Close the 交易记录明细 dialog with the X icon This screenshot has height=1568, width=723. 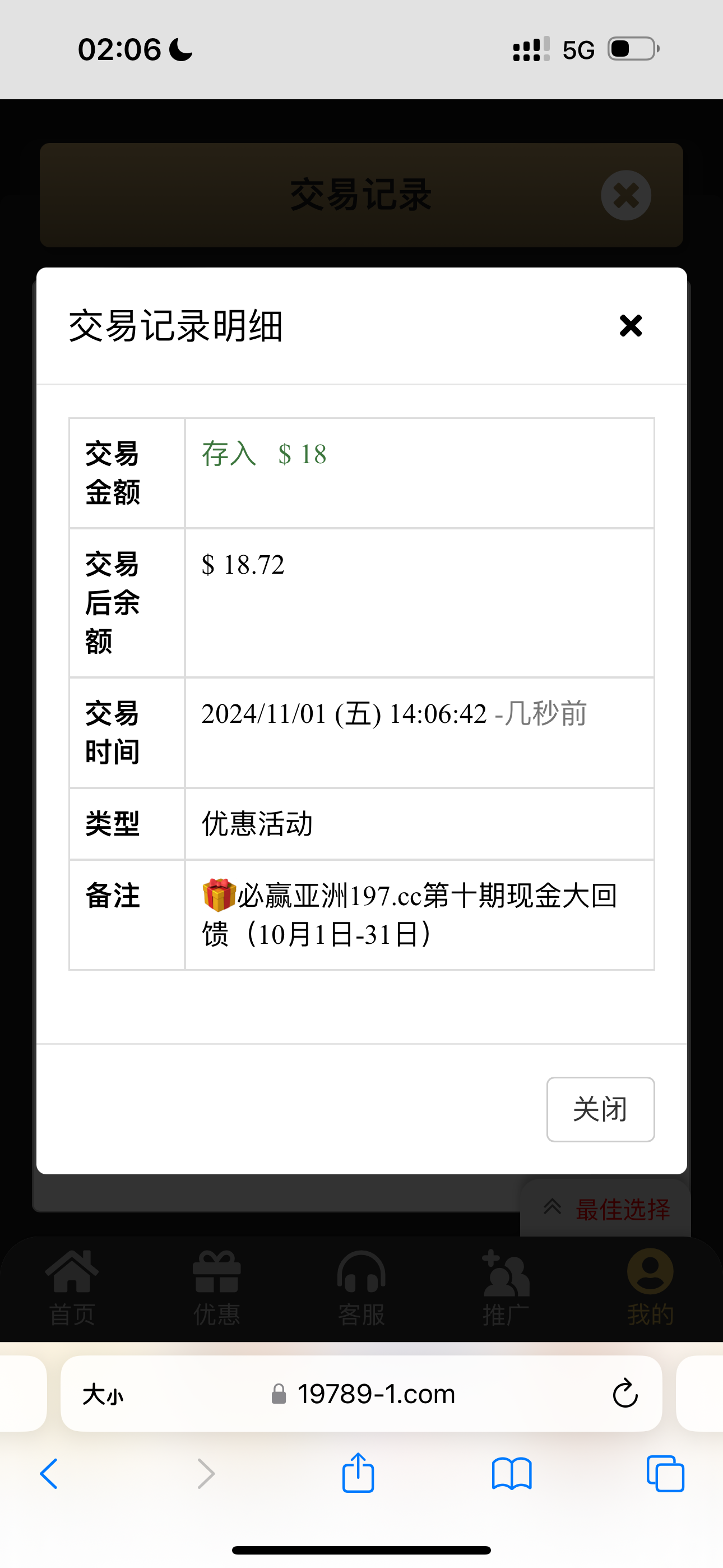tap(631, 326)
